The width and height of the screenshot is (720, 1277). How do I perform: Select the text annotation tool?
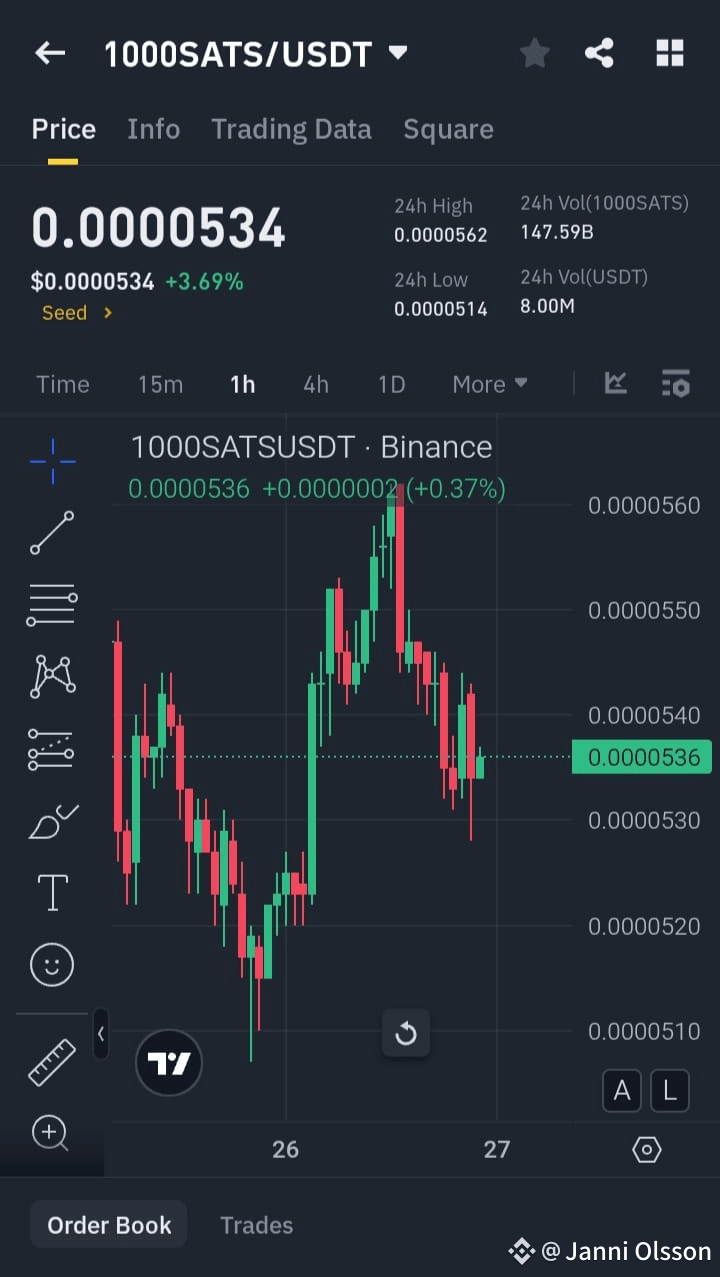[51, 891]
